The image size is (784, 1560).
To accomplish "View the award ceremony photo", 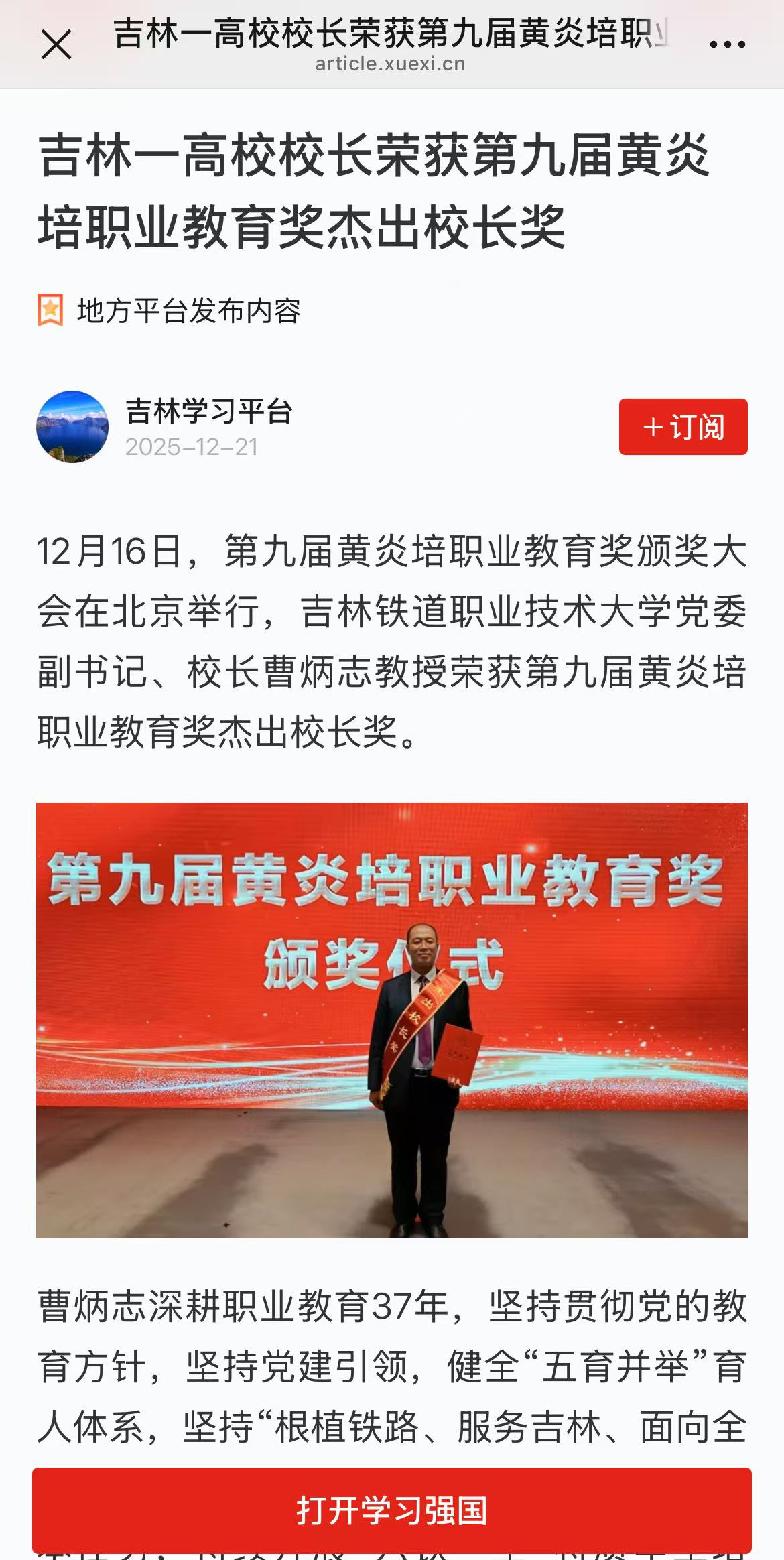I will (x=392, y=1020).
